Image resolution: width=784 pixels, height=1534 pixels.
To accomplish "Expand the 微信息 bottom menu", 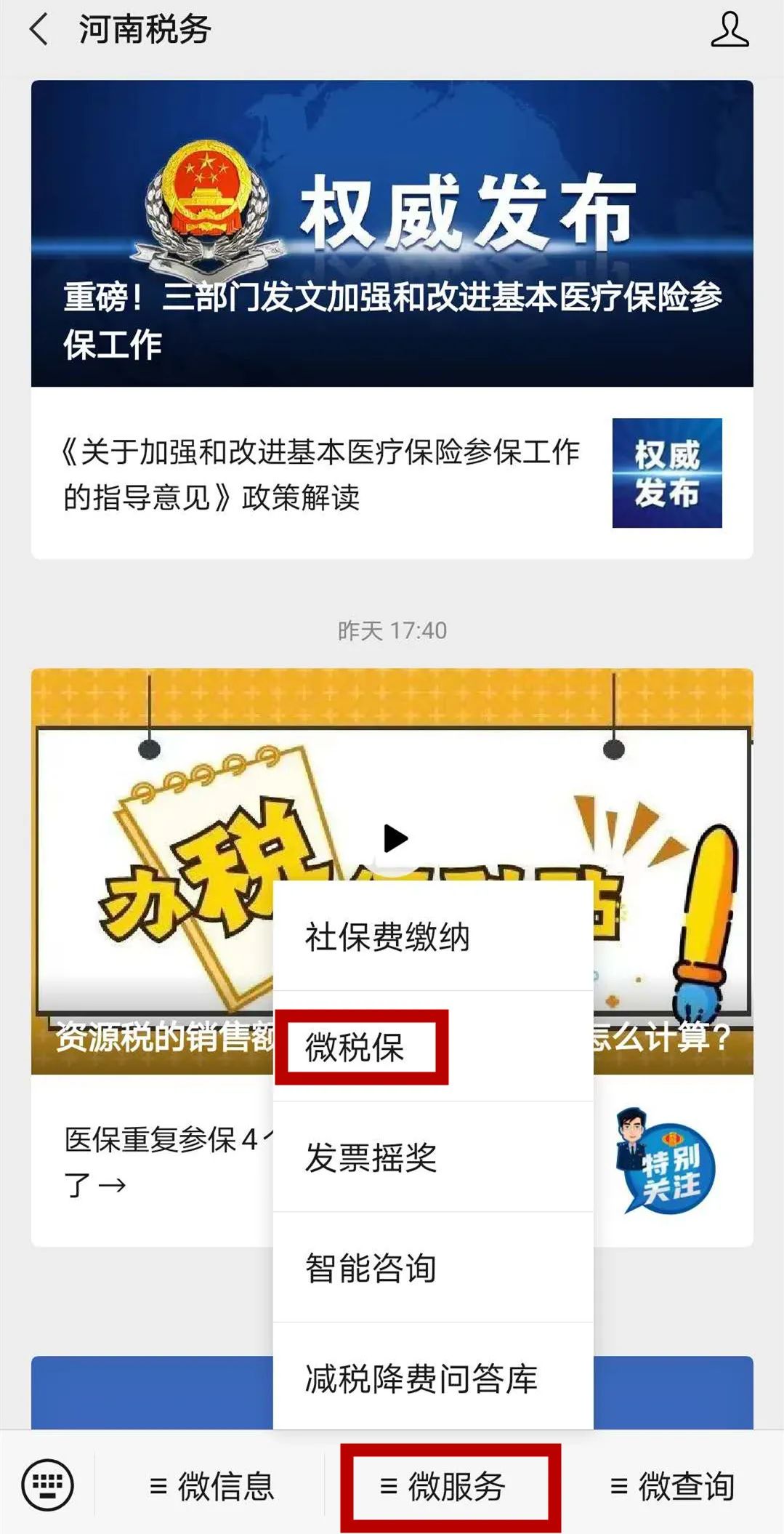I will (211, 1486).
